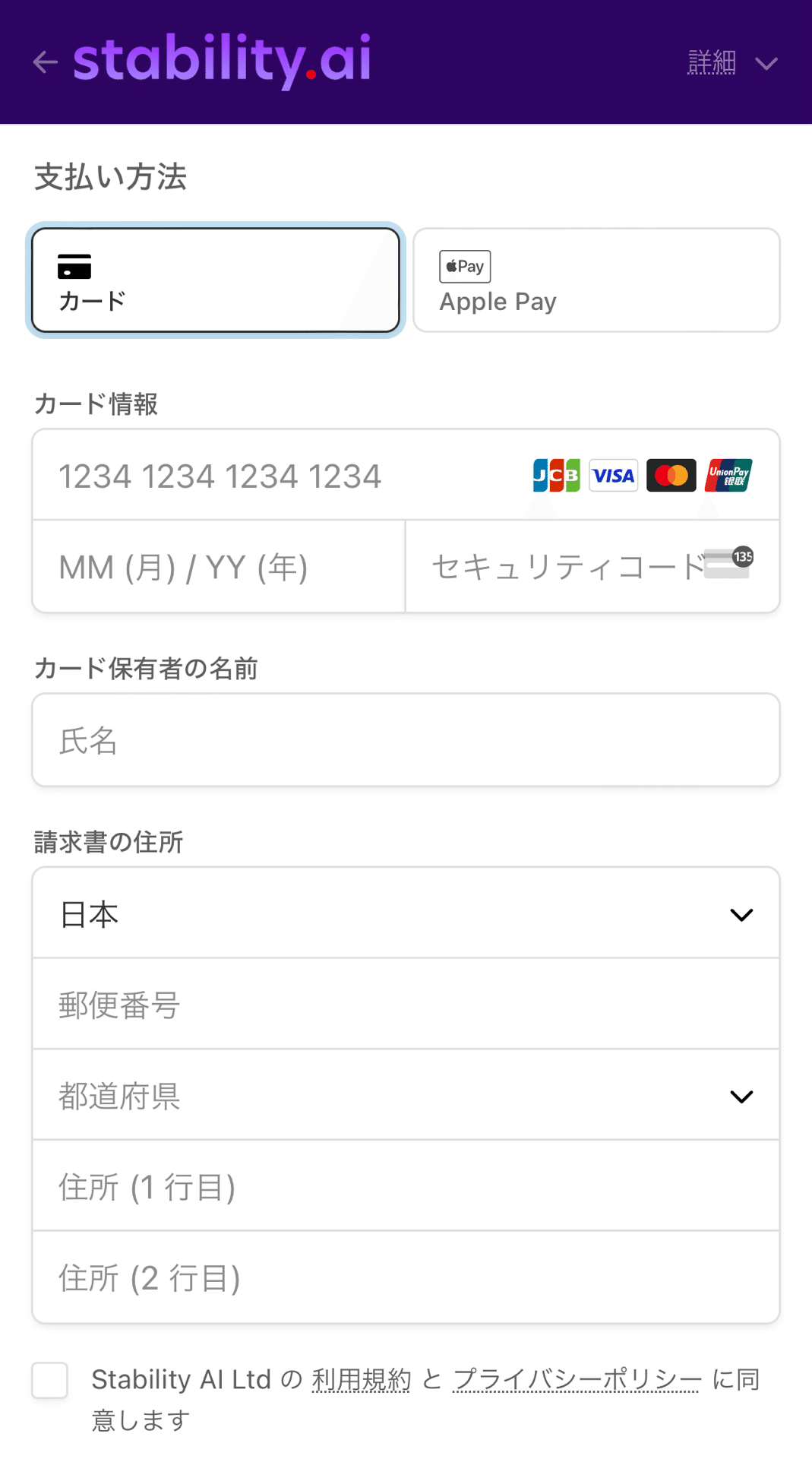Open the 都道府県 prefecture dropdown
Image resolution: width=812 pixels, height=1459 pixels.
coord(406,1096)
